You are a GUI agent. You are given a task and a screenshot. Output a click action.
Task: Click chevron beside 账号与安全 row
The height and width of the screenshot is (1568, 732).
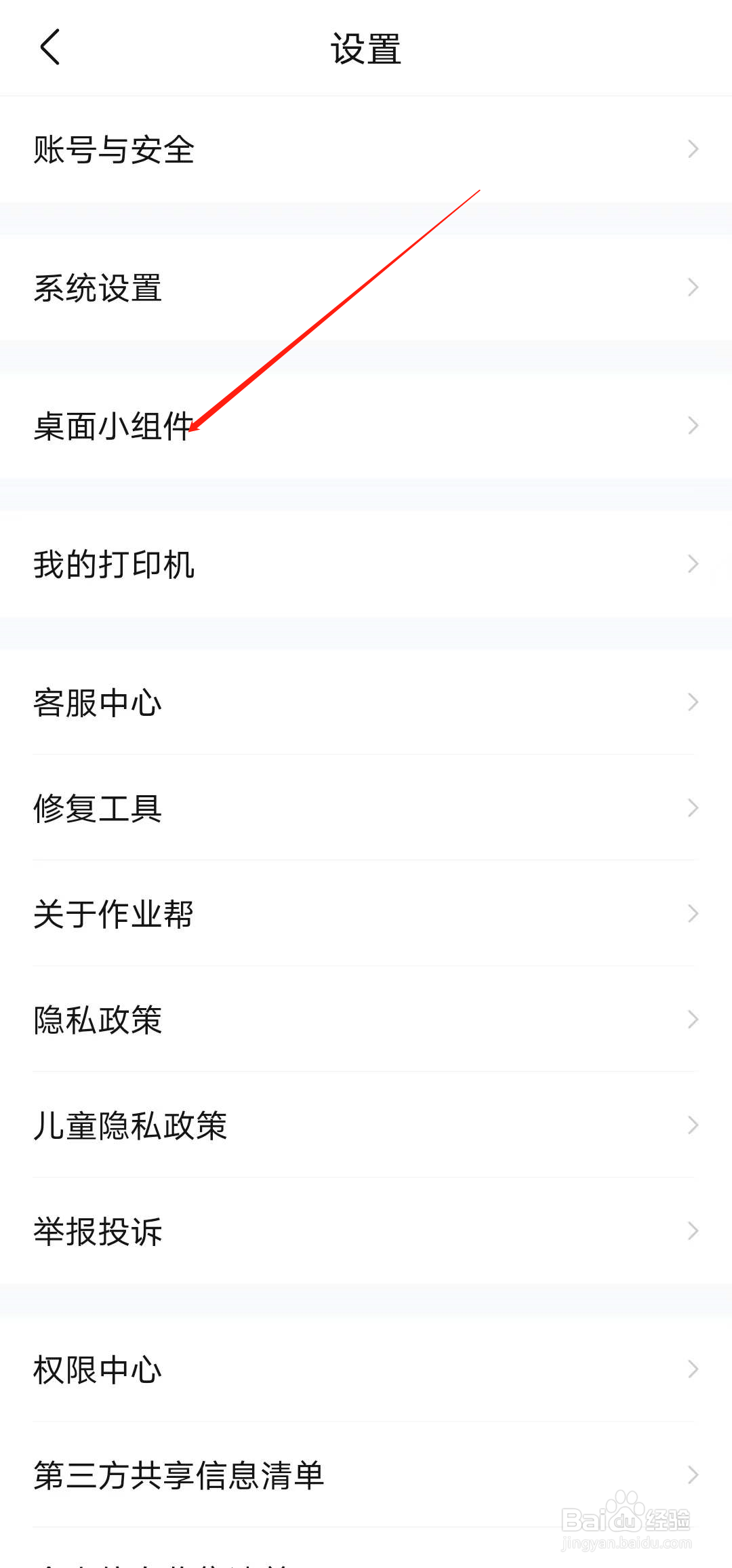tap(691, 149)
